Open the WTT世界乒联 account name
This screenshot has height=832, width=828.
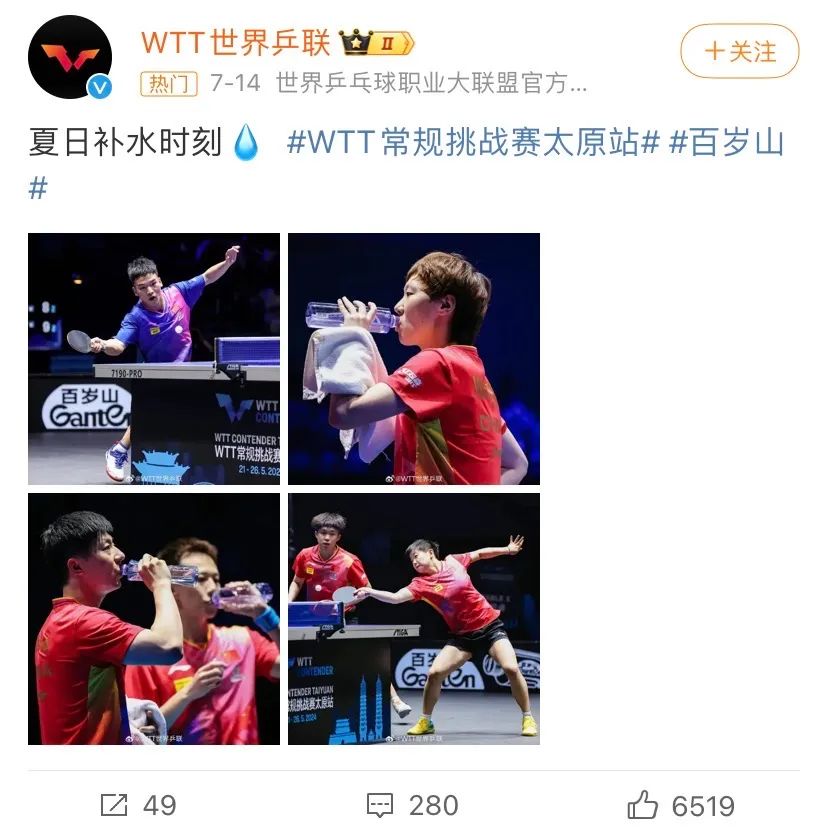pos(236,42)
